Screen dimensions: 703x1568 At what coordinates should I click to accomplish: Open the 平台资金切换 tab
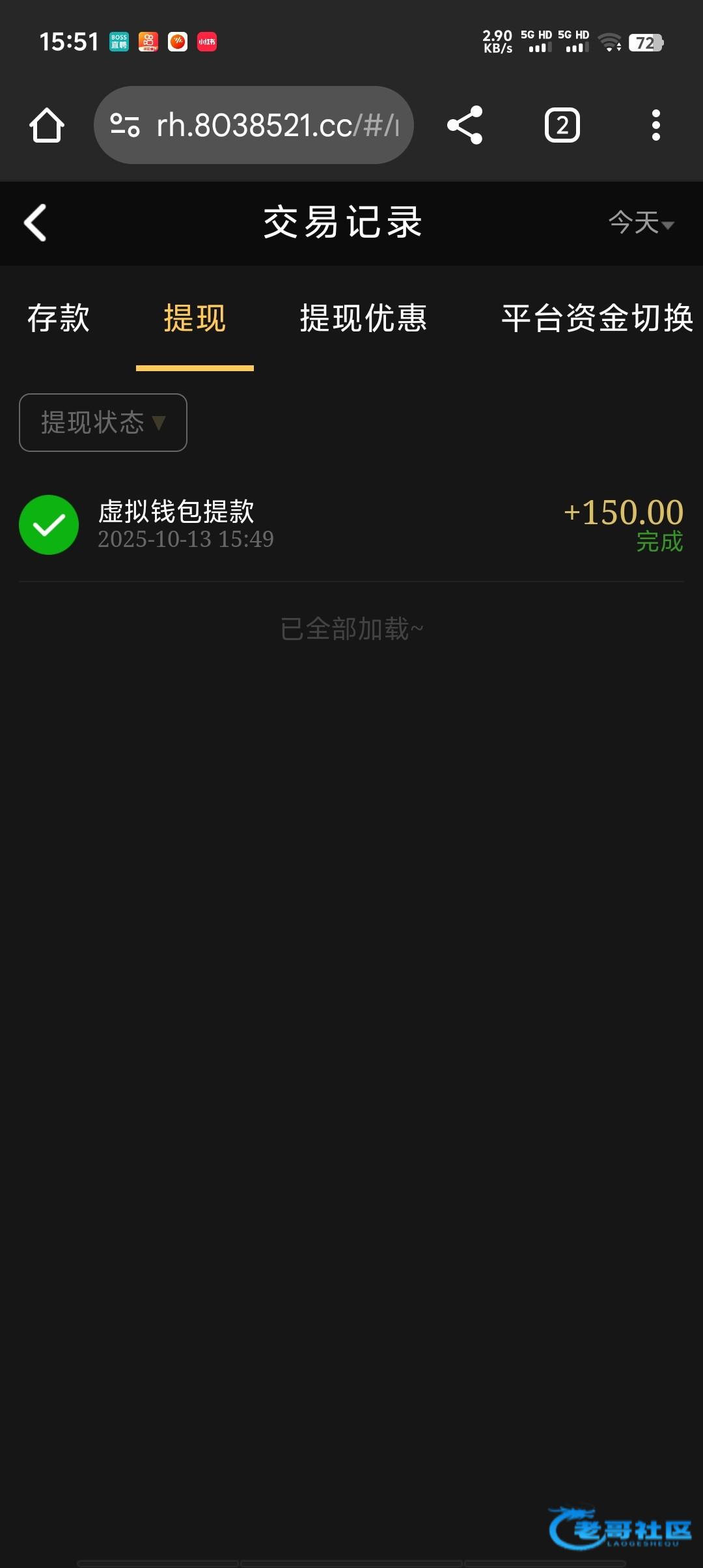click(x=597, y=318)
